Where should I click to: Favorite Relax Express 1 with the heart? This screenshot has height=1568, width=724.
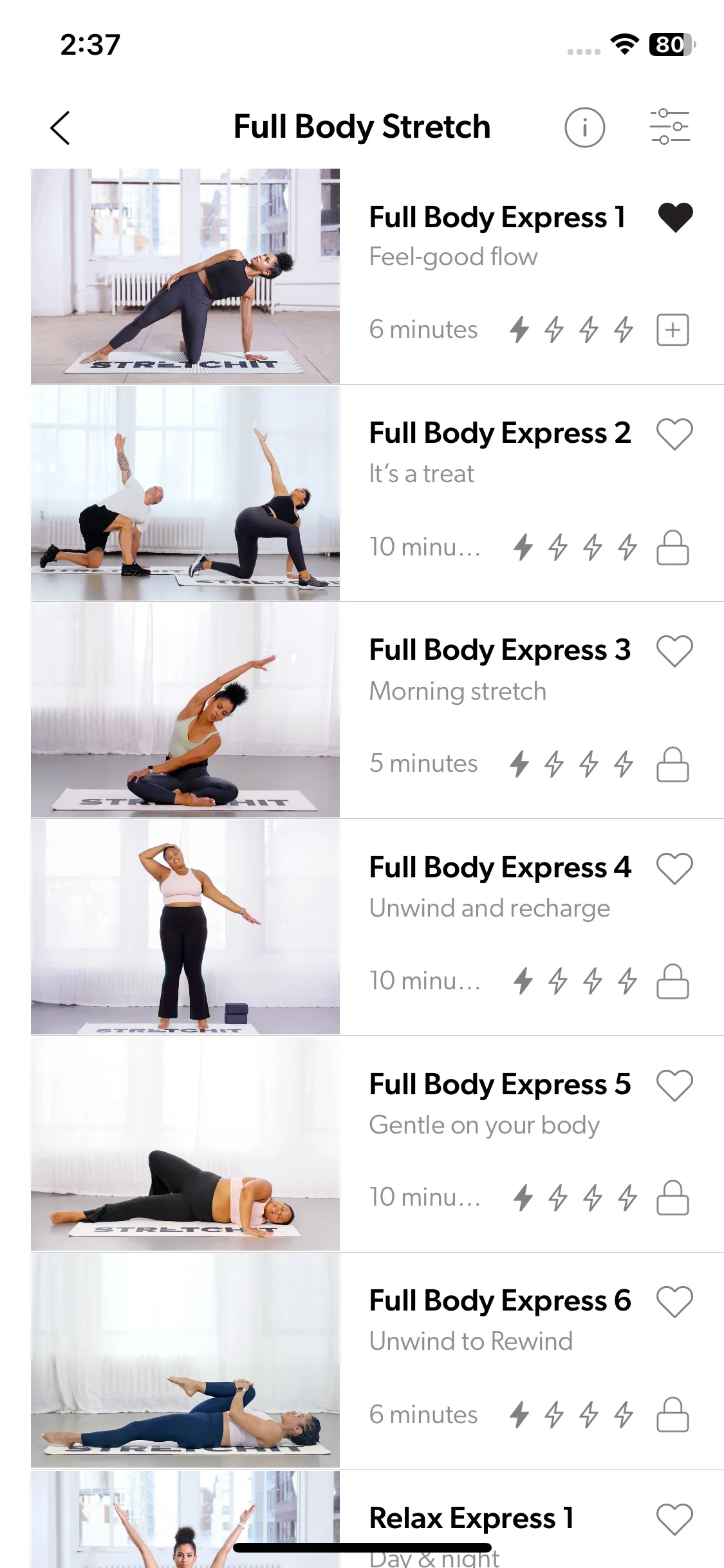(674, 1520)
